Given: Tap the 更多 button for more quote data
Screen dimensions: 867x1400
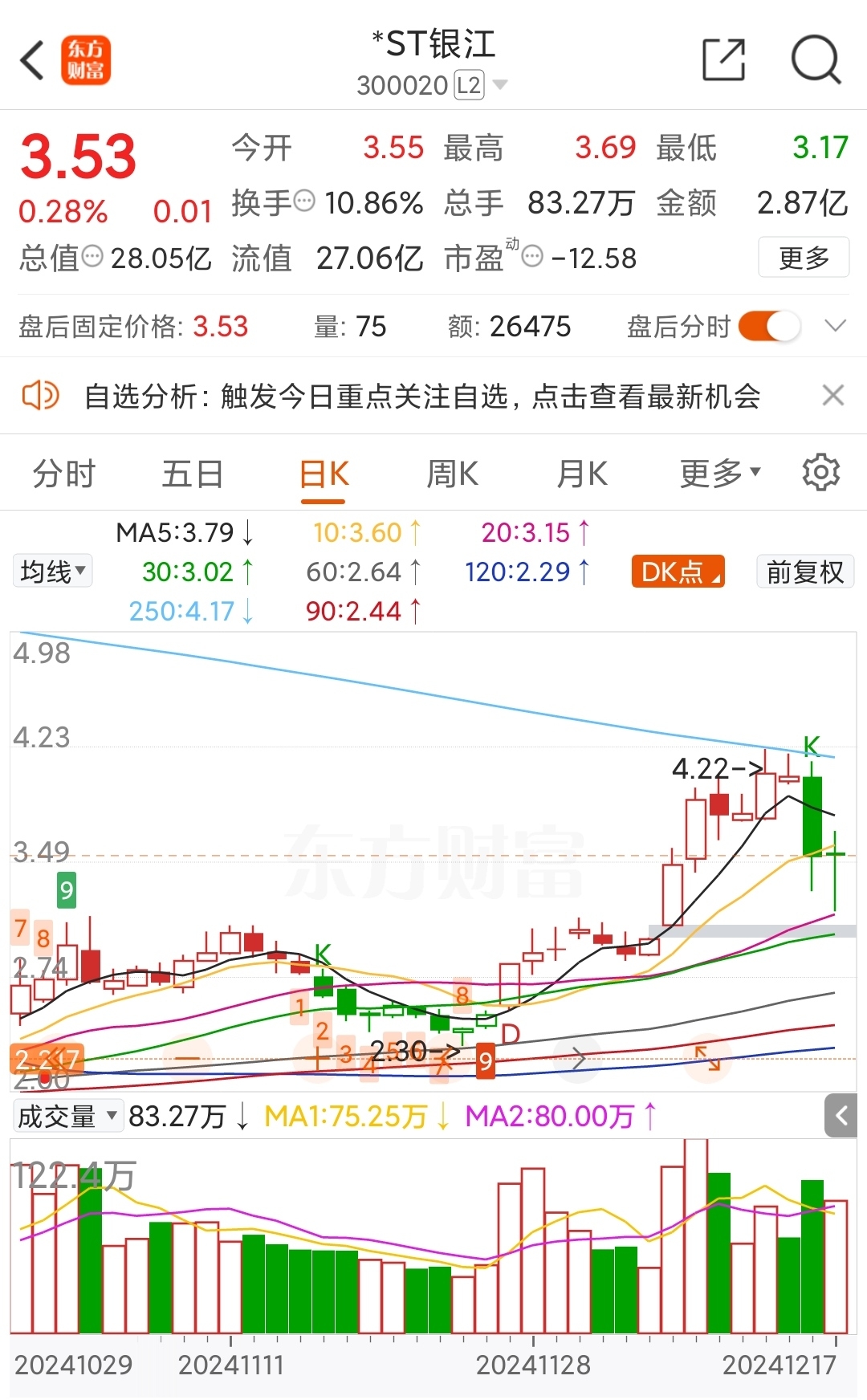Looking at the screenshot, I should point(803,258).
